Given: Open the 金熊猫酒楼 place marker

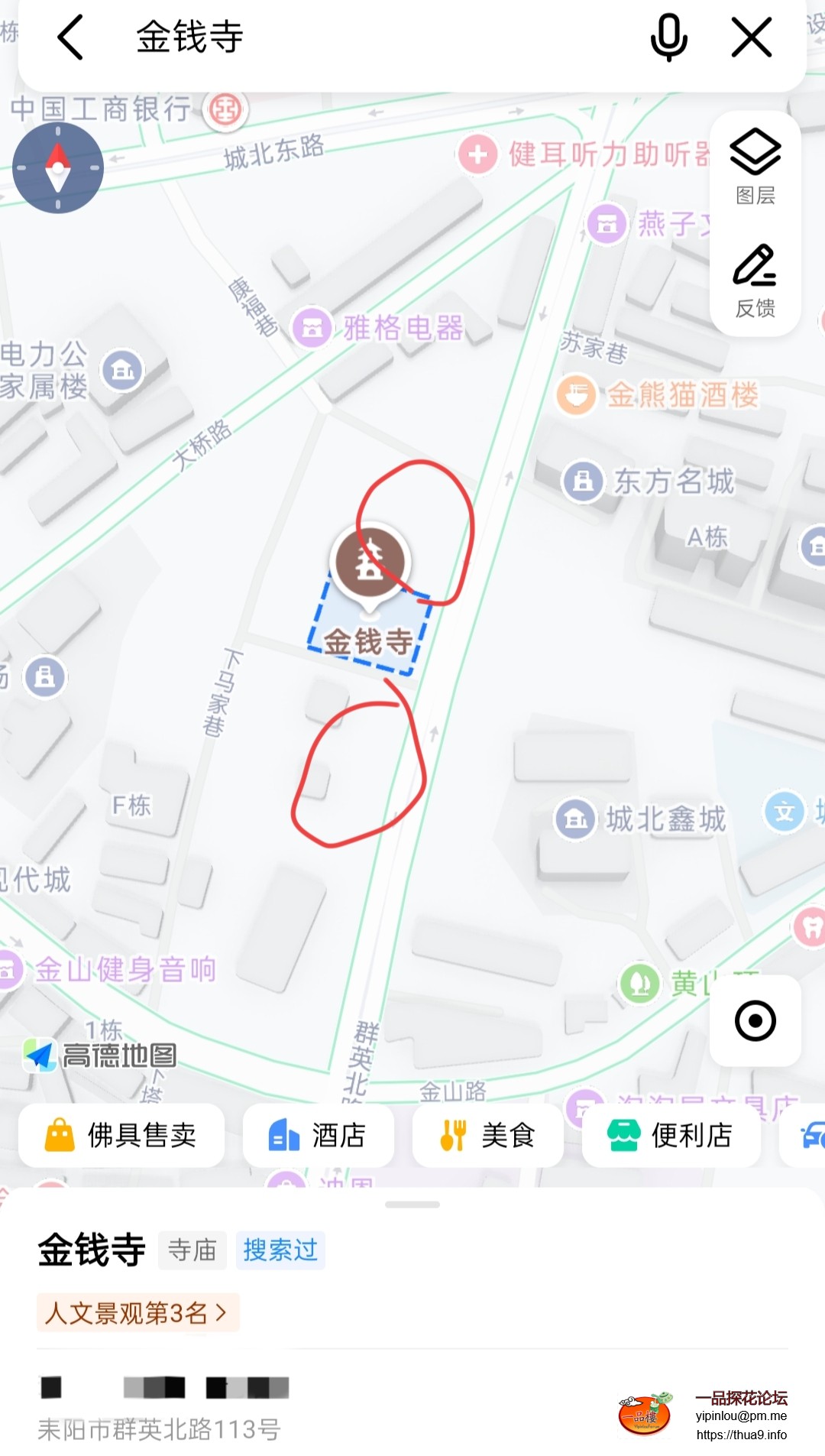Looking at the screenshot, I should [x=577, y=395].
